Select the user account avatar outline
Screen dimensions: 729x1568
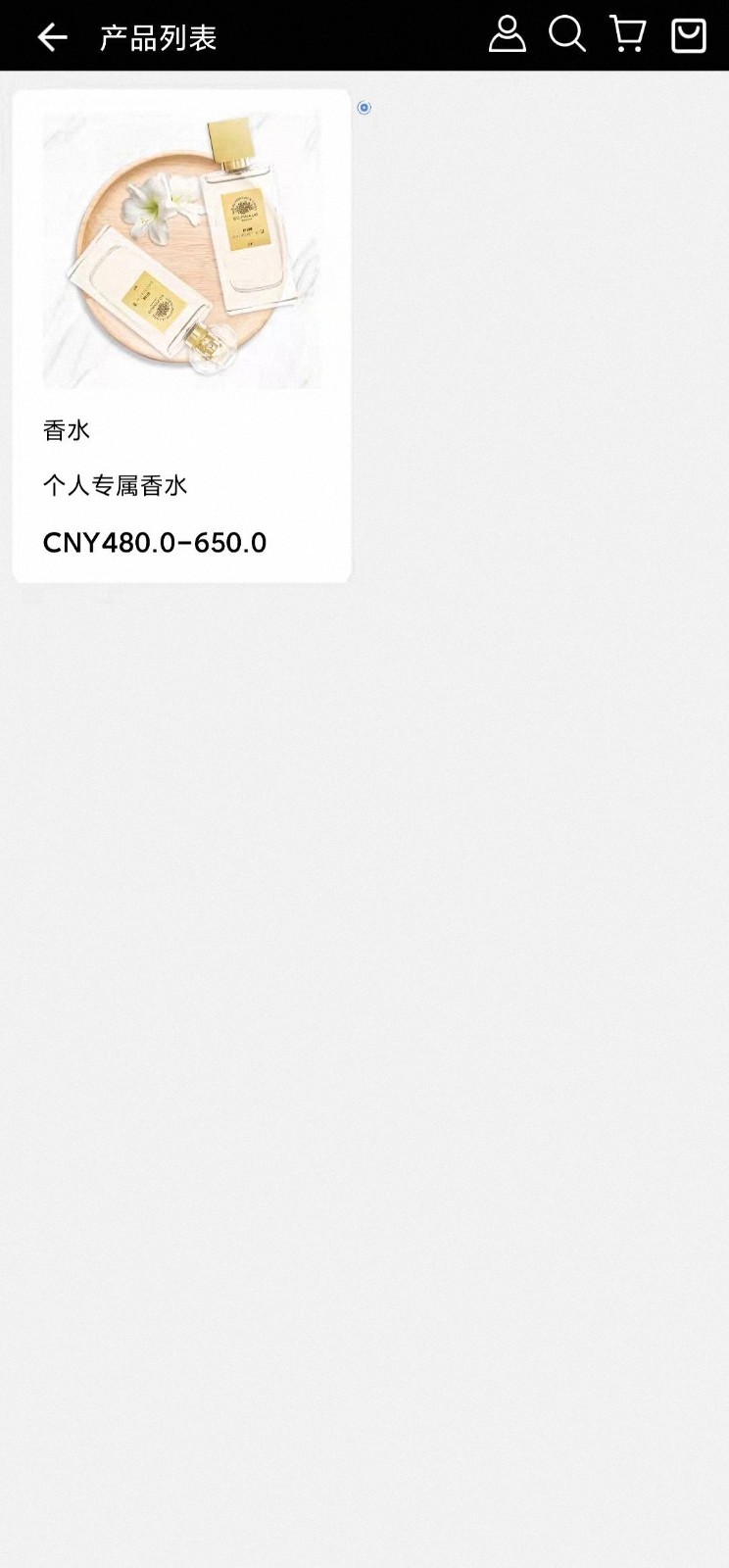508,35
